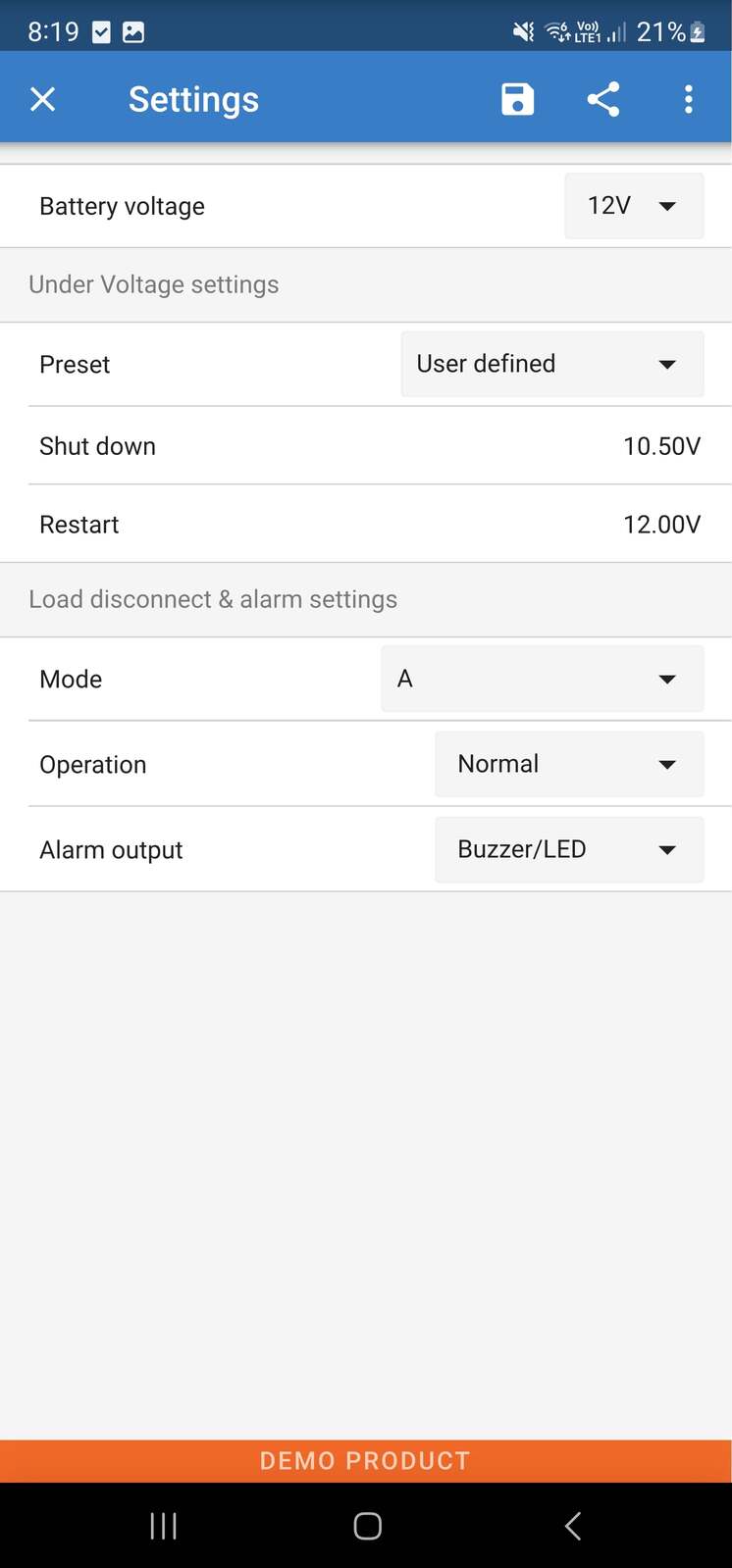
Task: Open the share settings icon
Action: pyautogui.click(x=603, y=98)
